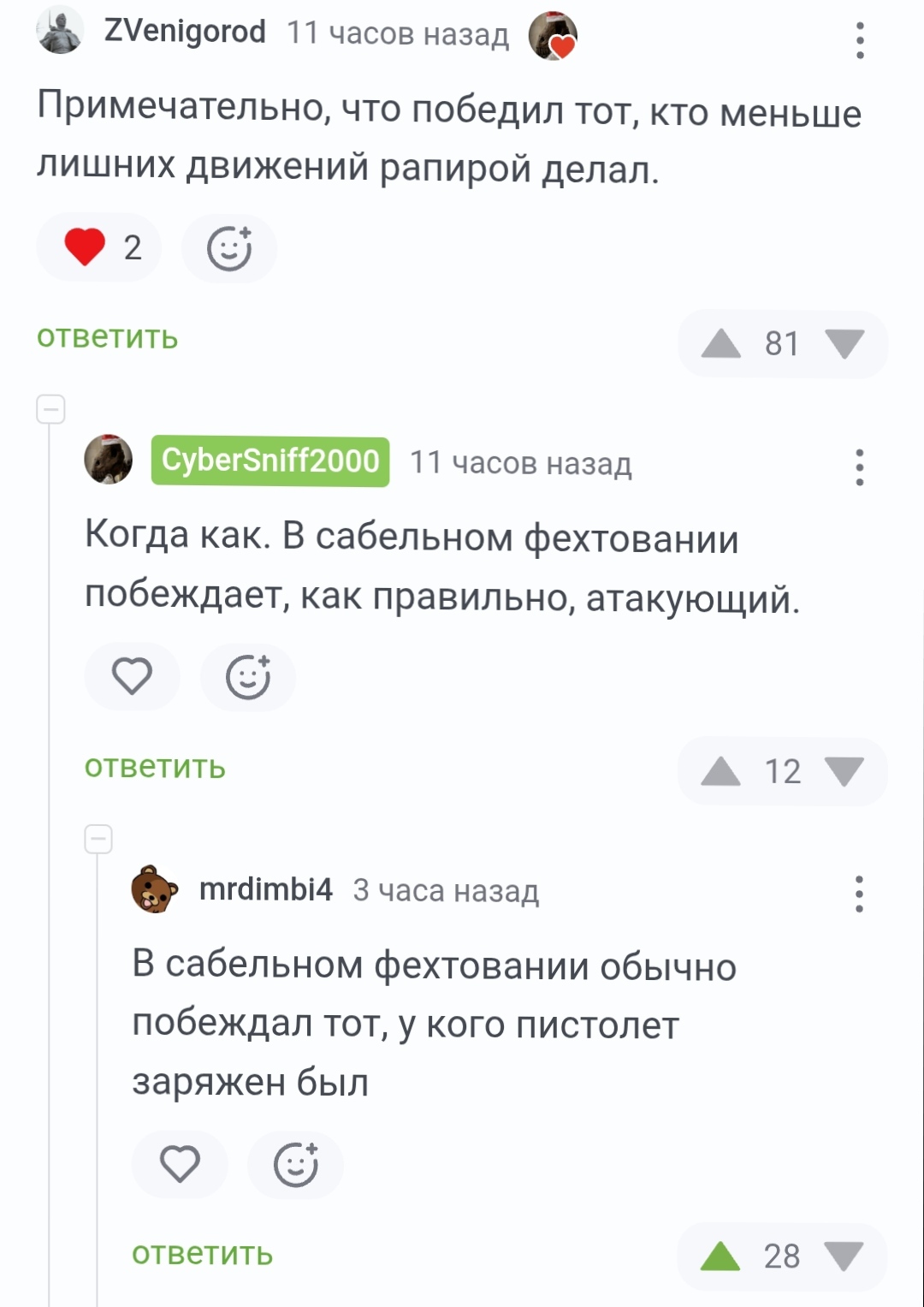Downvote mrdimbi4's comment rated 28
Image resolution: width=924 pixels, height=1307 pixels.
[x=844, y=1257]
